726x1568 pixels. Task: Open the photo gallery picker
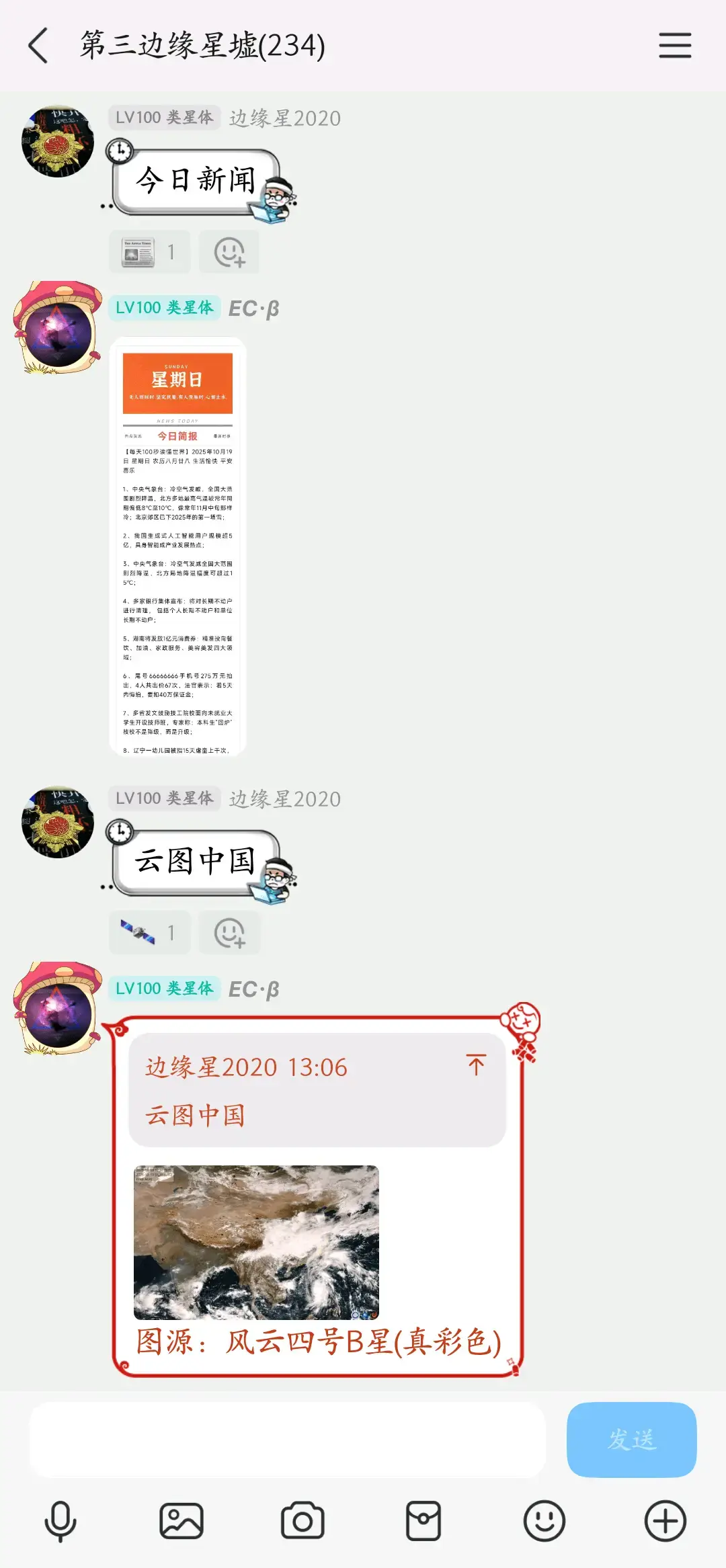(182, 1521)
